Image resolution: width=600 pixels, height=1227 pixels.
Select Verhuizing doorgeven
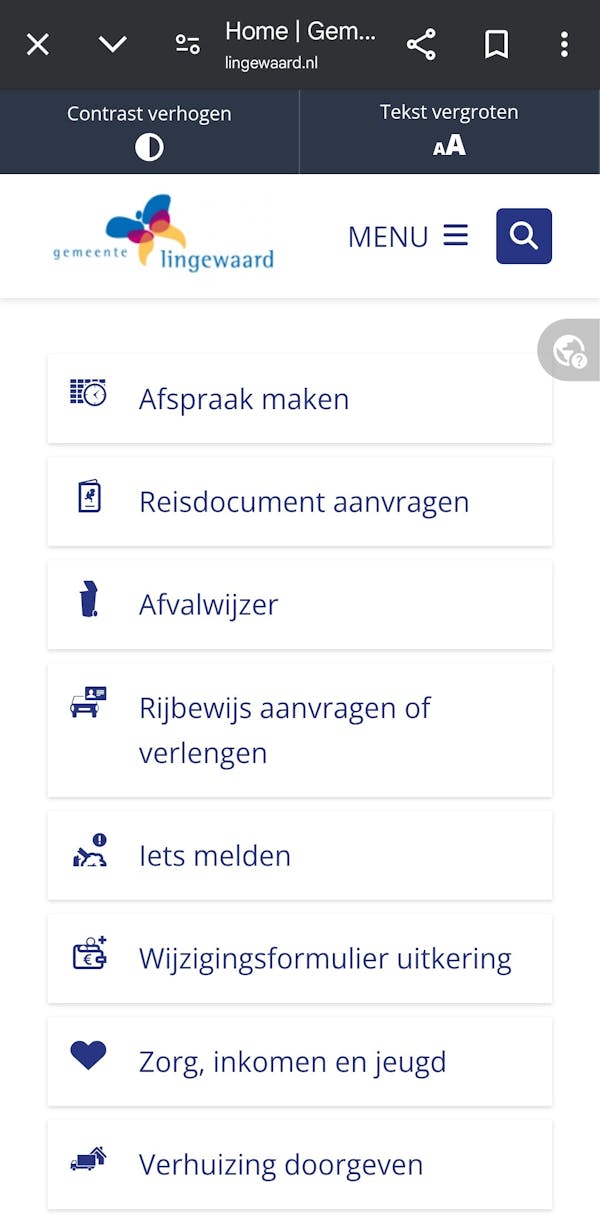pyautogui.click(x=299, y=1165)
